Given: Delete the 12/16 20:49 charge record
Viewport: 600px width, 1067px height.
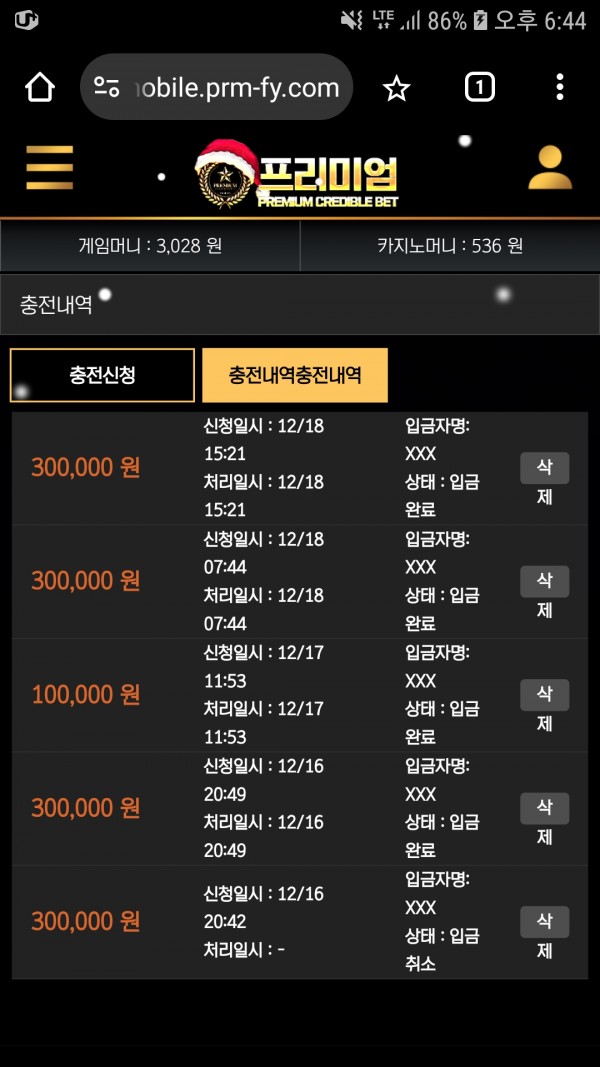Looking at the screenshot, I should (544, 821).
